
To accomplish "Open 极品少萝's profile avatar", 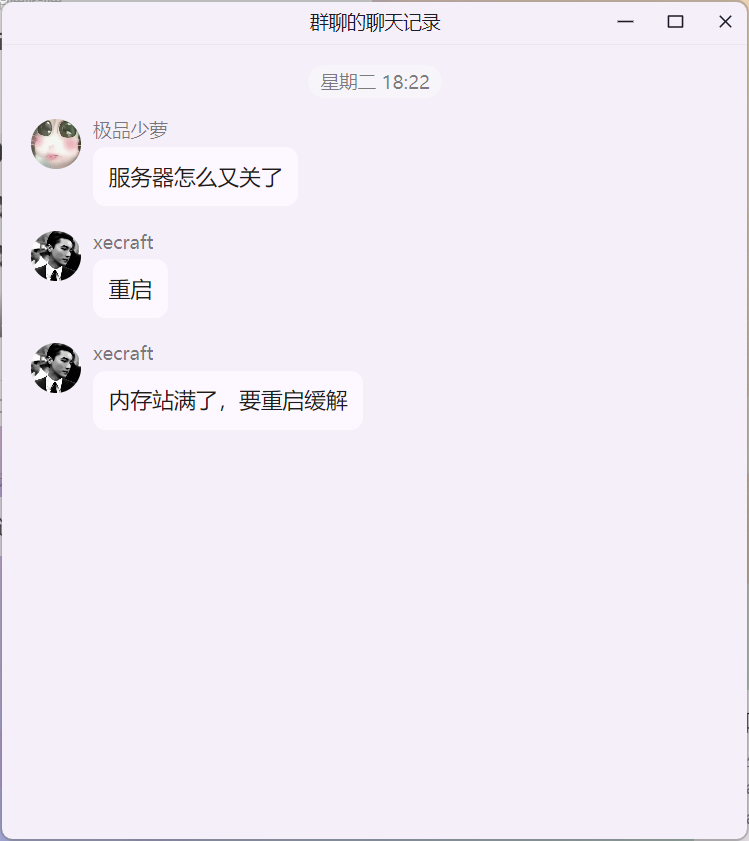I will (x=56, y=144).
